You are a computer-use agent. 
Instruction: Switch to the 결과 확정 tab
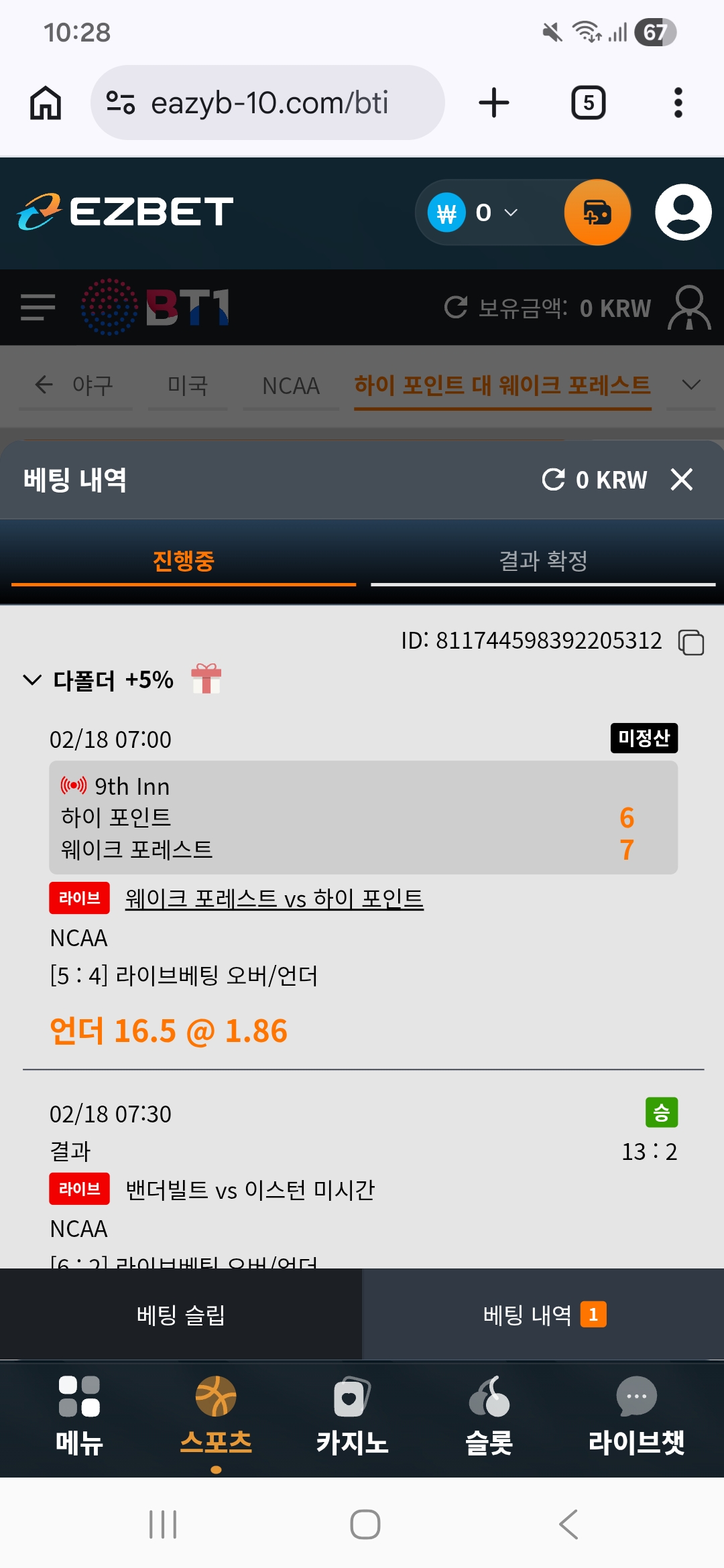click(543, 560)
